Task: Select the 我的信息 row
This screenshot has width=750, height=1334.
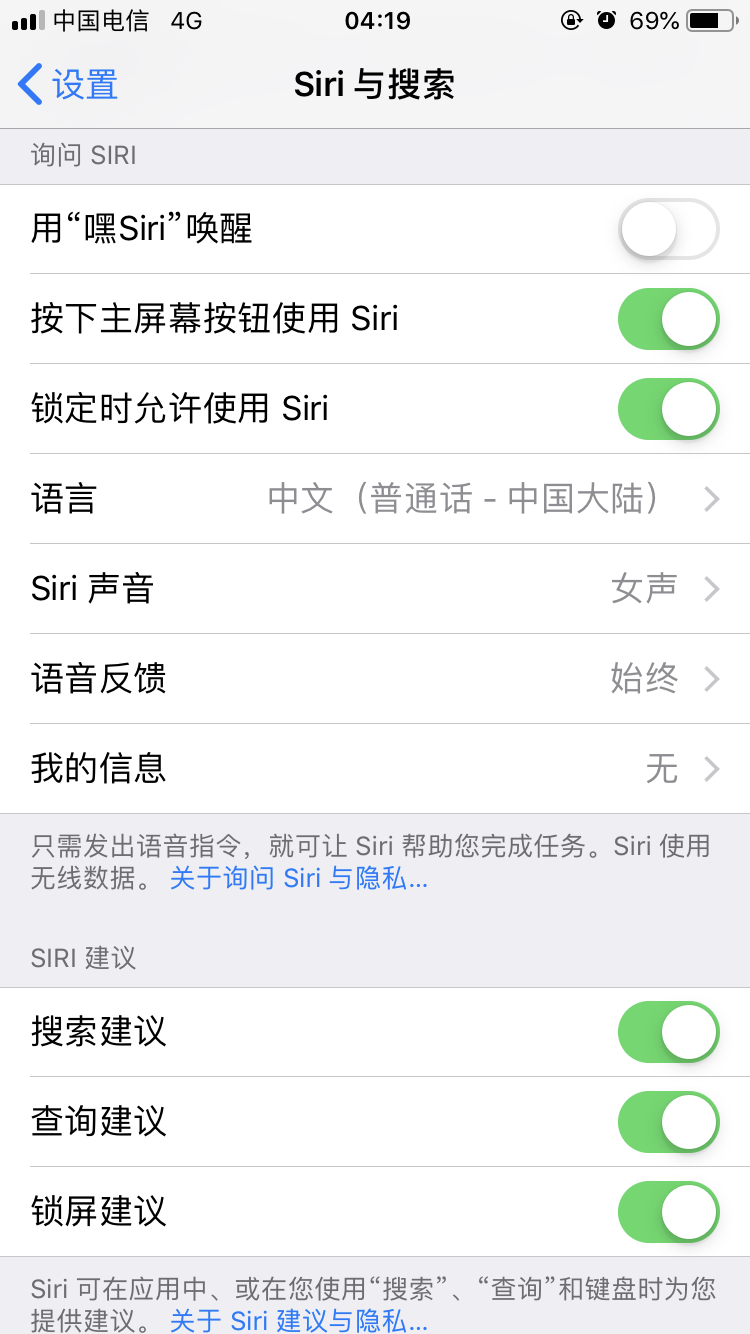Action: [375, 769]
